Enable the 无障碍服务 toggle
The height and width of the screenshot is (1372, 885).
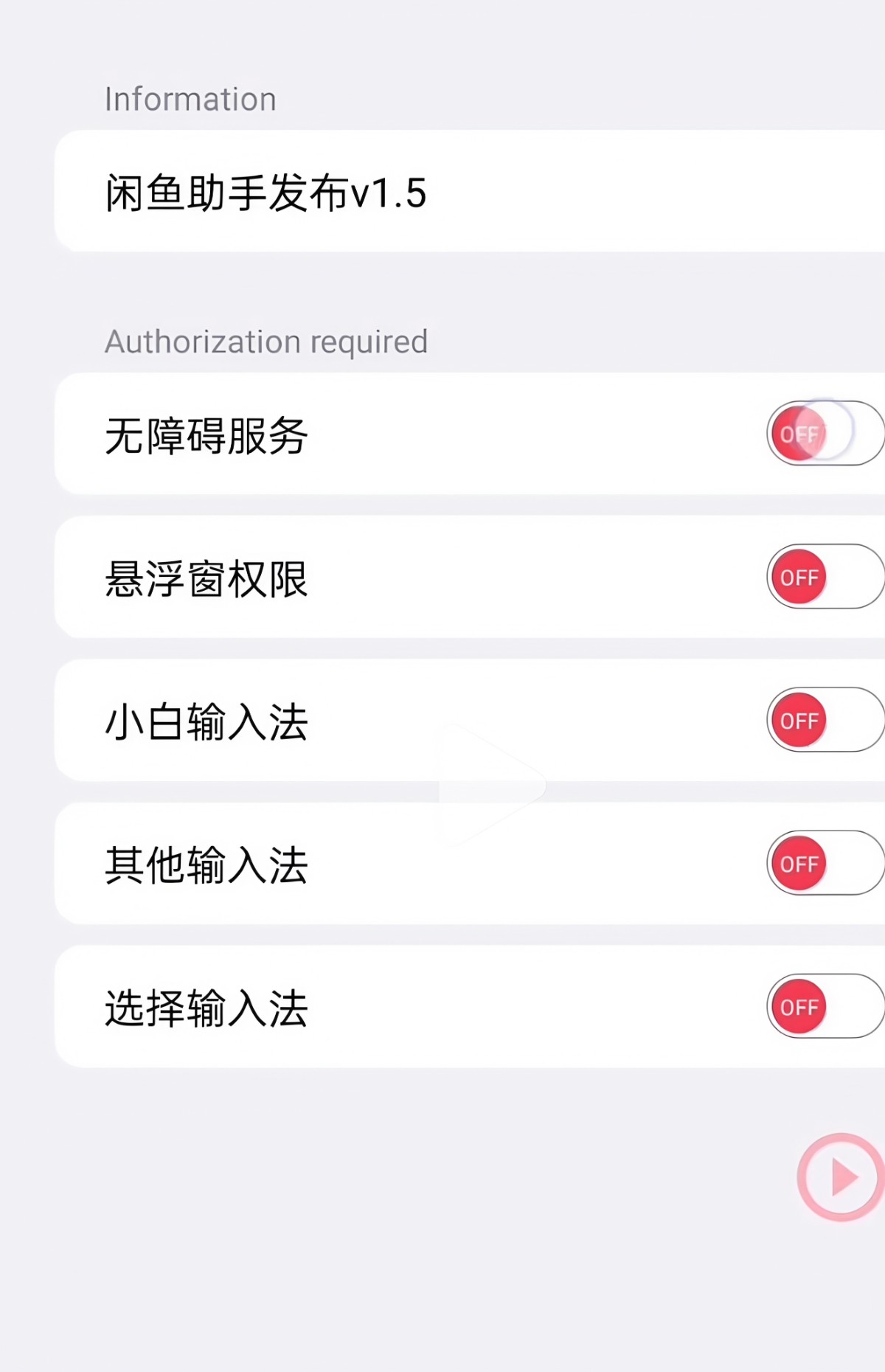(825, 433)
